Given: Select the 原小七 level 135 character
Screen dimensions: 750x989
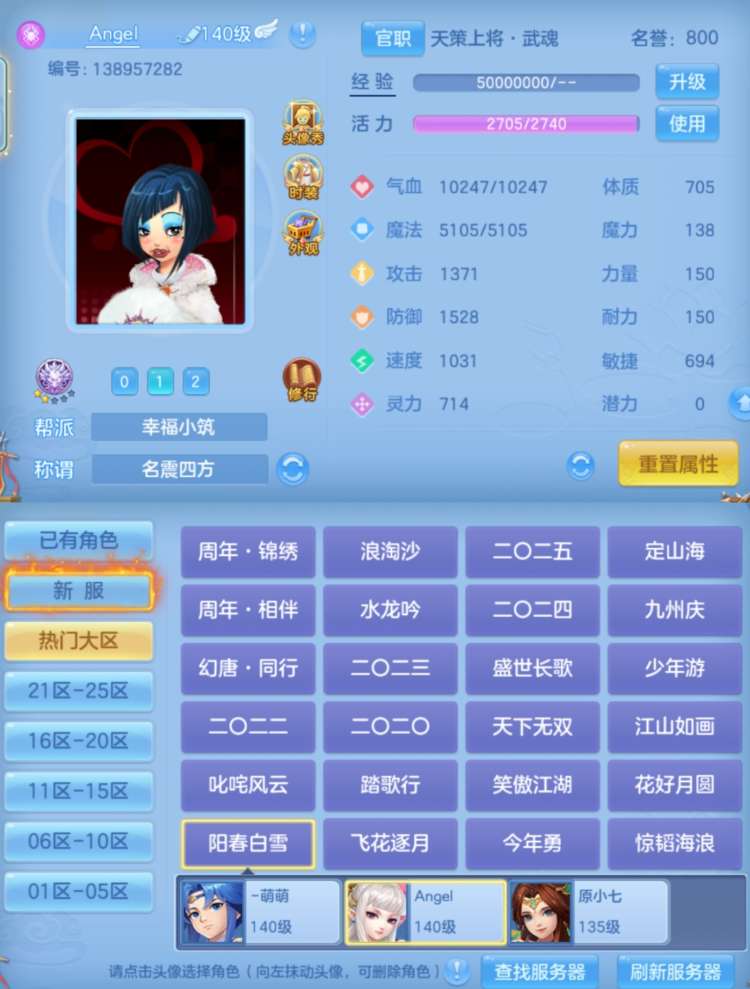Looking at the screenshot, I should click(588, 911).
